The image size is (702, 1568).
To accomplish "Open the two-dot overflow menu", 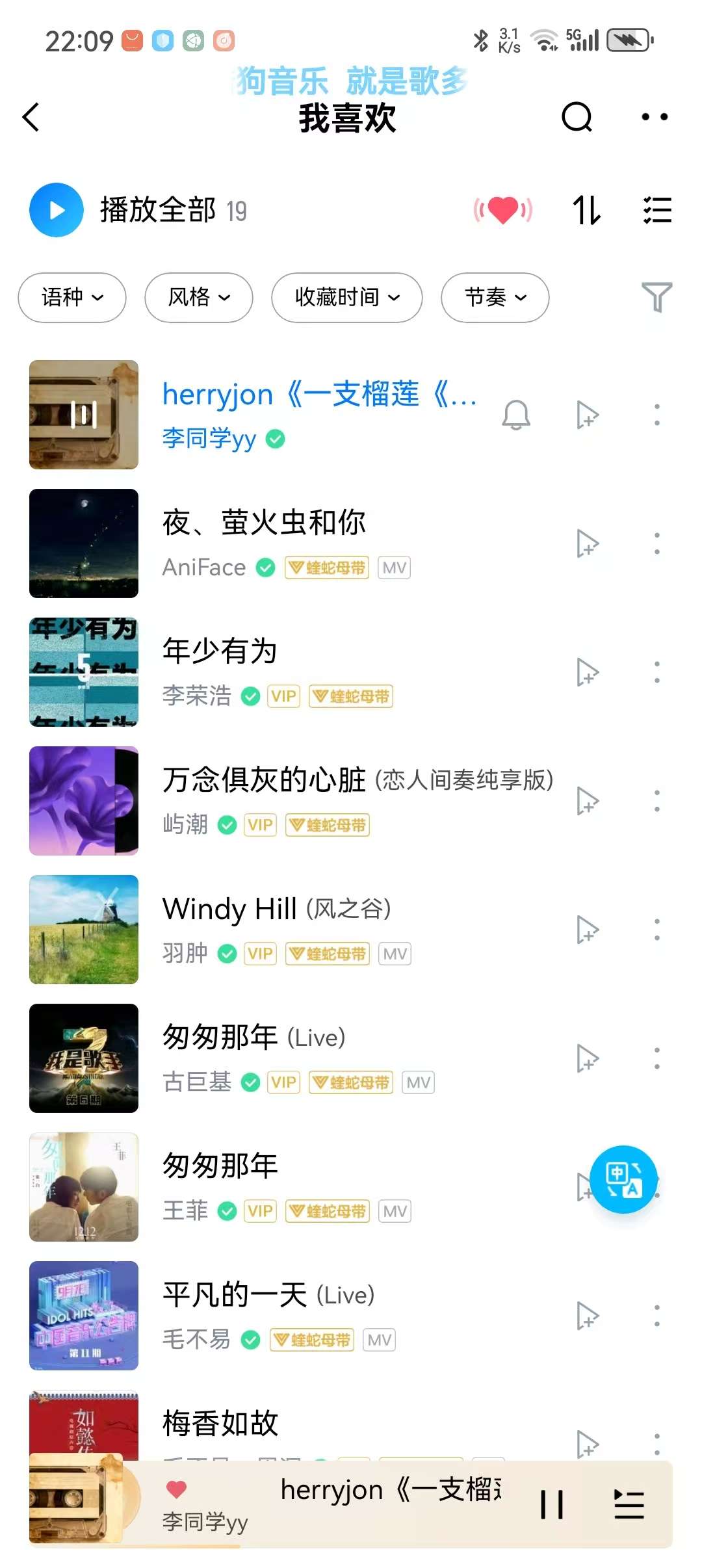I will pyautogui.click(x=654, y=118).
